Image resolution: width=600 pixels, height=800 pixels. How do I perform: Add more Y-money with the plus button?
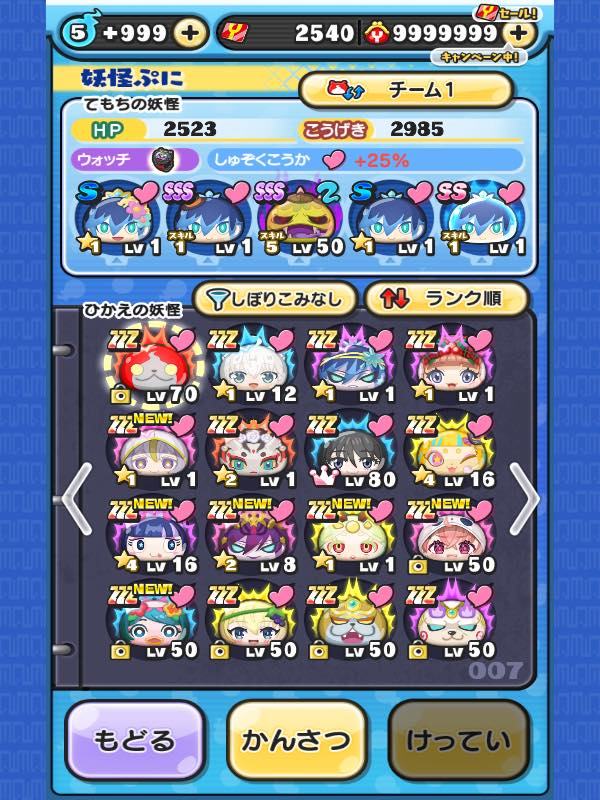click(x=518, y=32)
